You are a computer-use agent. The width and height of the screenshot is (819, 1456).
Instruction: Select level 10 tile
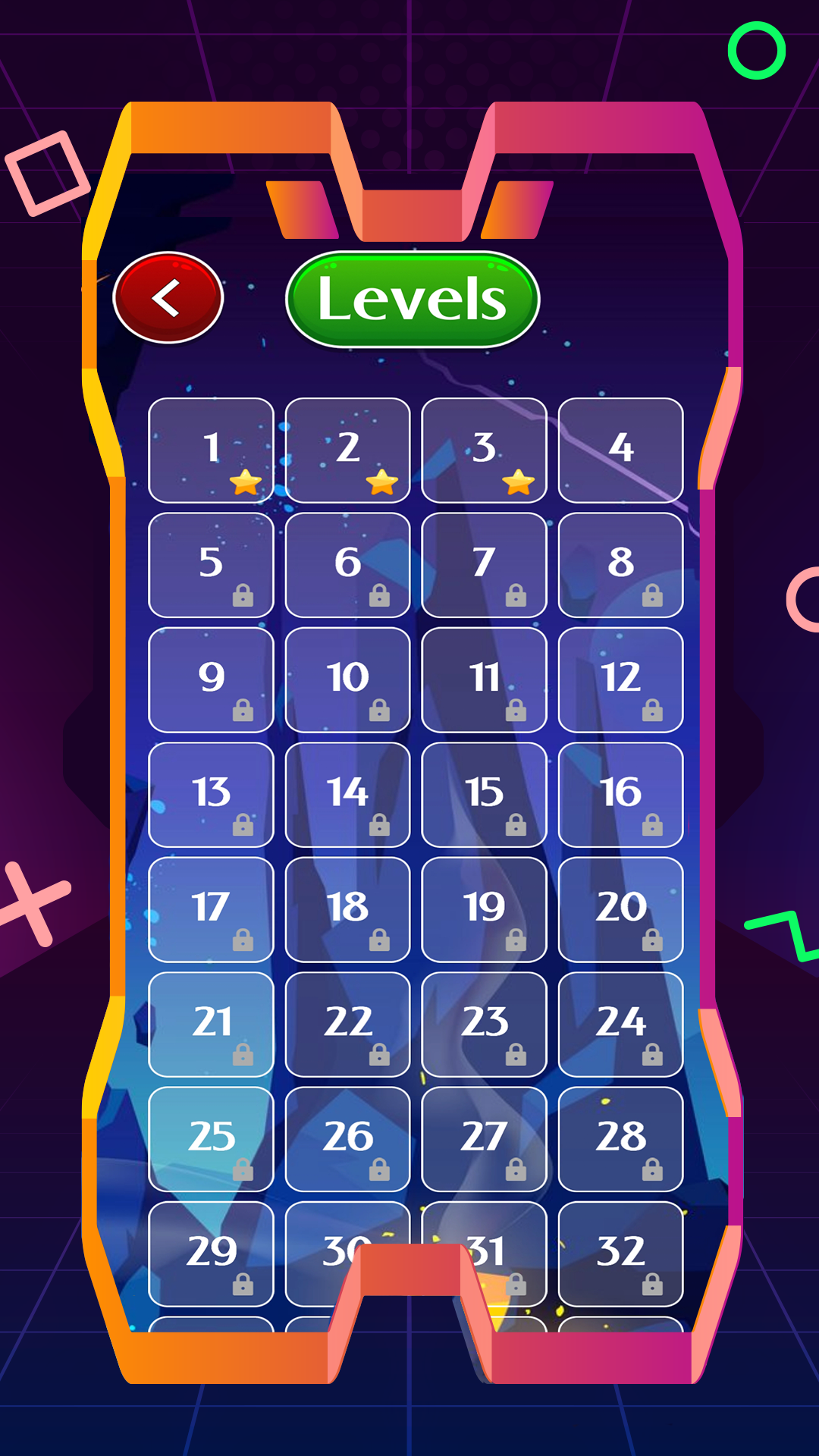pos(347,679)
